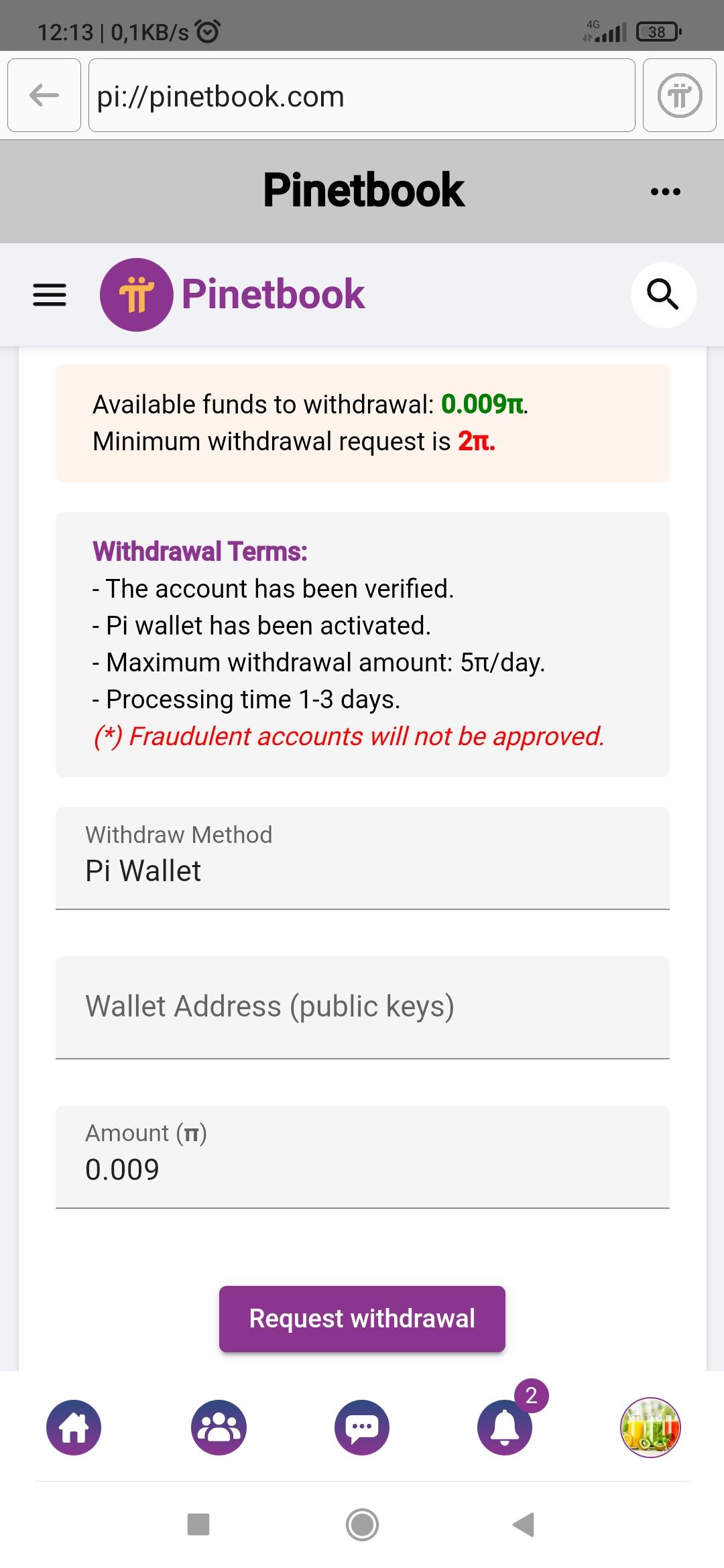Go back using the browser back arrow
The image size is (724, 1568).
pos(44,95)
